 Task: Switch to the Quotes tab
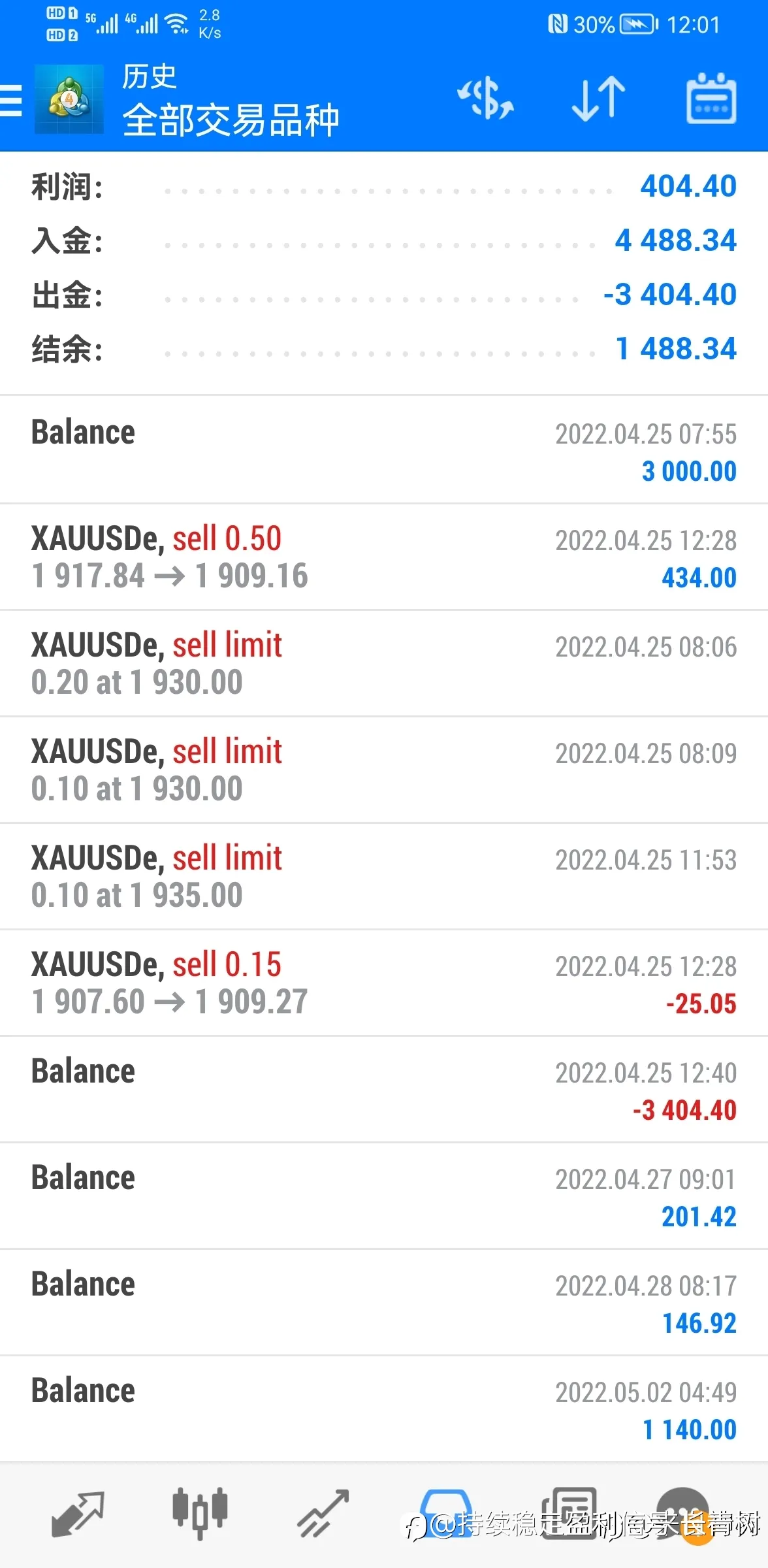click(78, 1514)
